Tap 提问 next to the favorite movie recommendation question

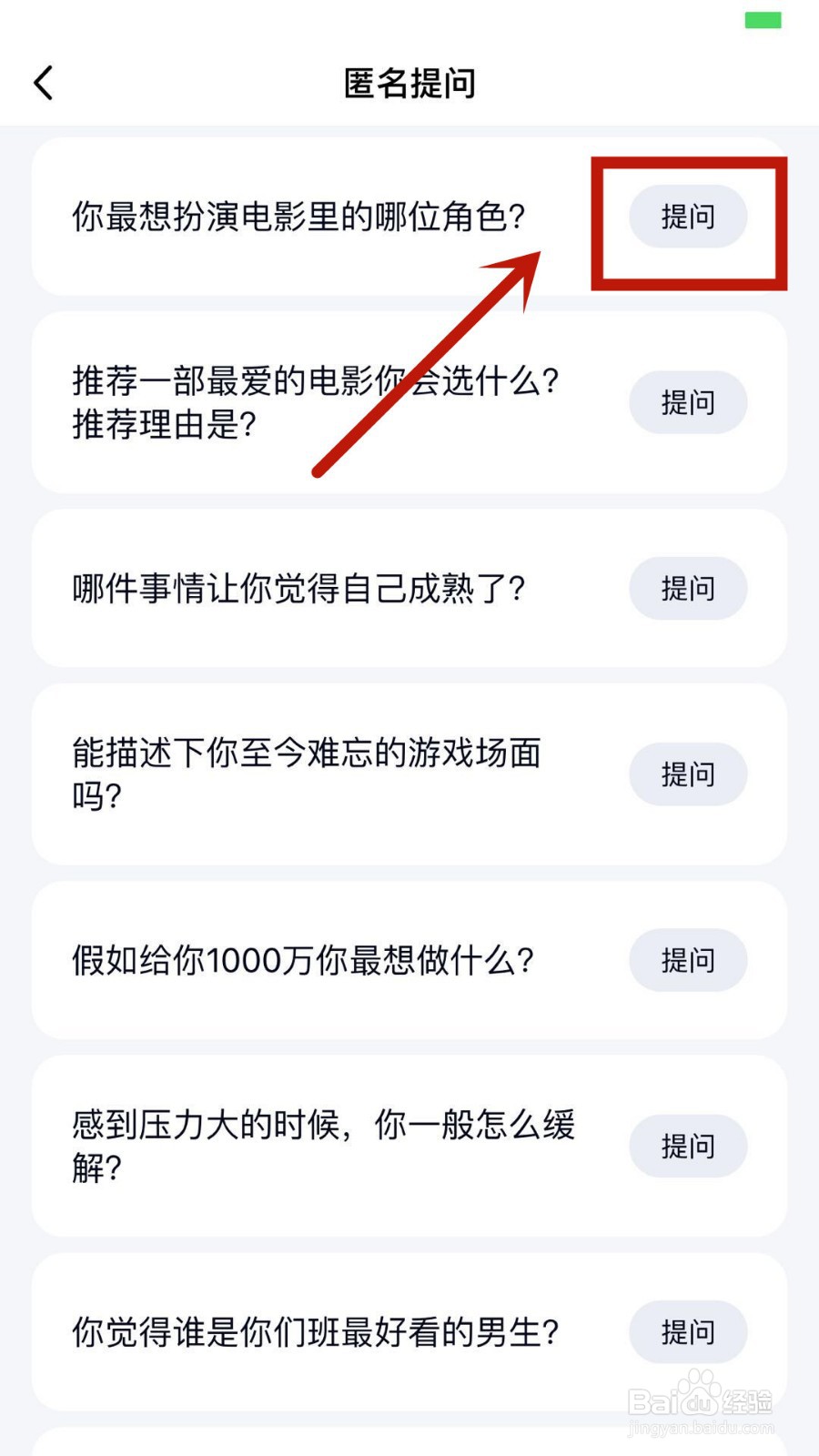[688, 402]
